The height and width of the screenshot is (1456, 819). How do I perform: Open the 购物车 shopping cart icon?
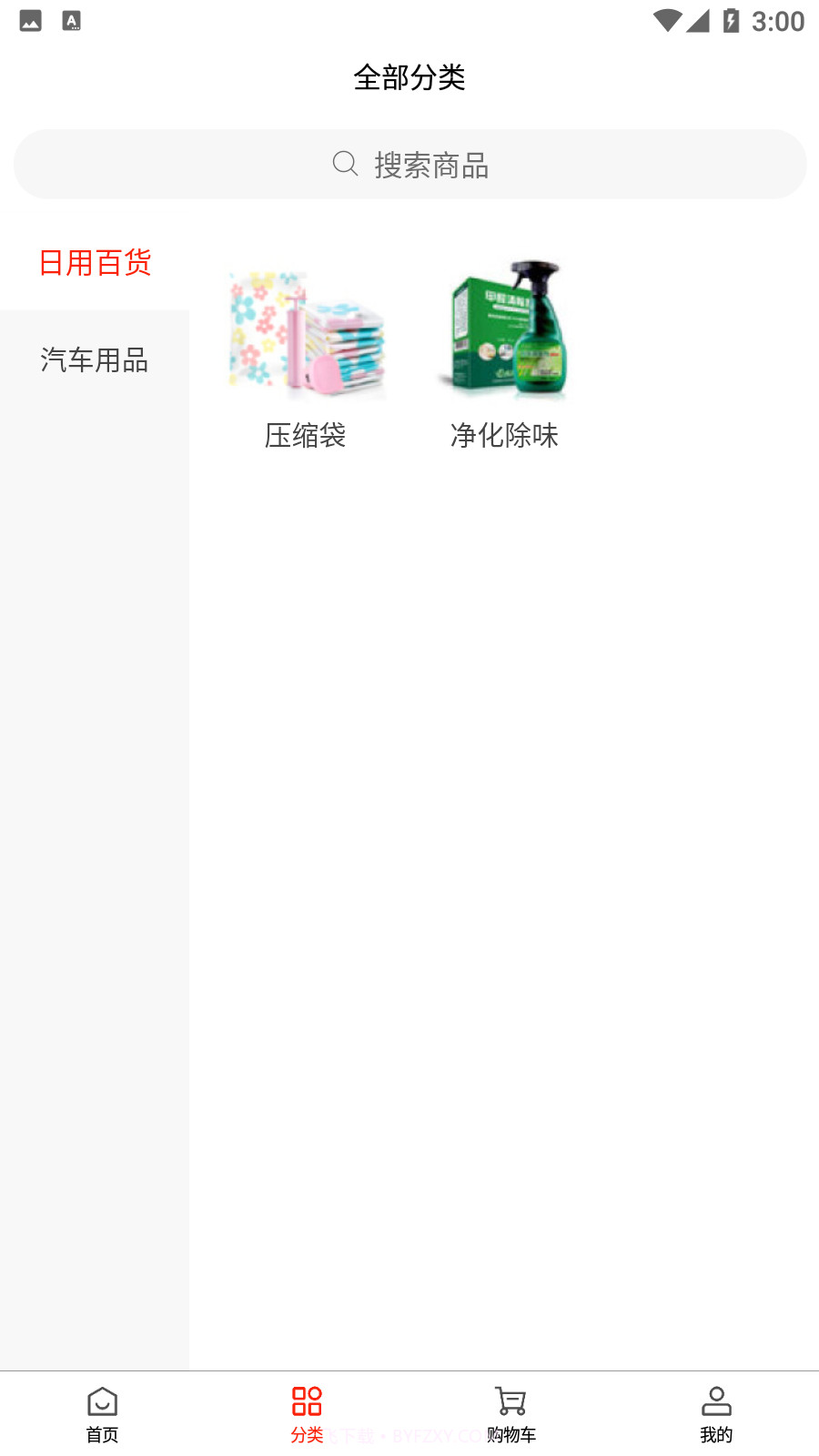pyautogui.click(x=511, y=1400)
